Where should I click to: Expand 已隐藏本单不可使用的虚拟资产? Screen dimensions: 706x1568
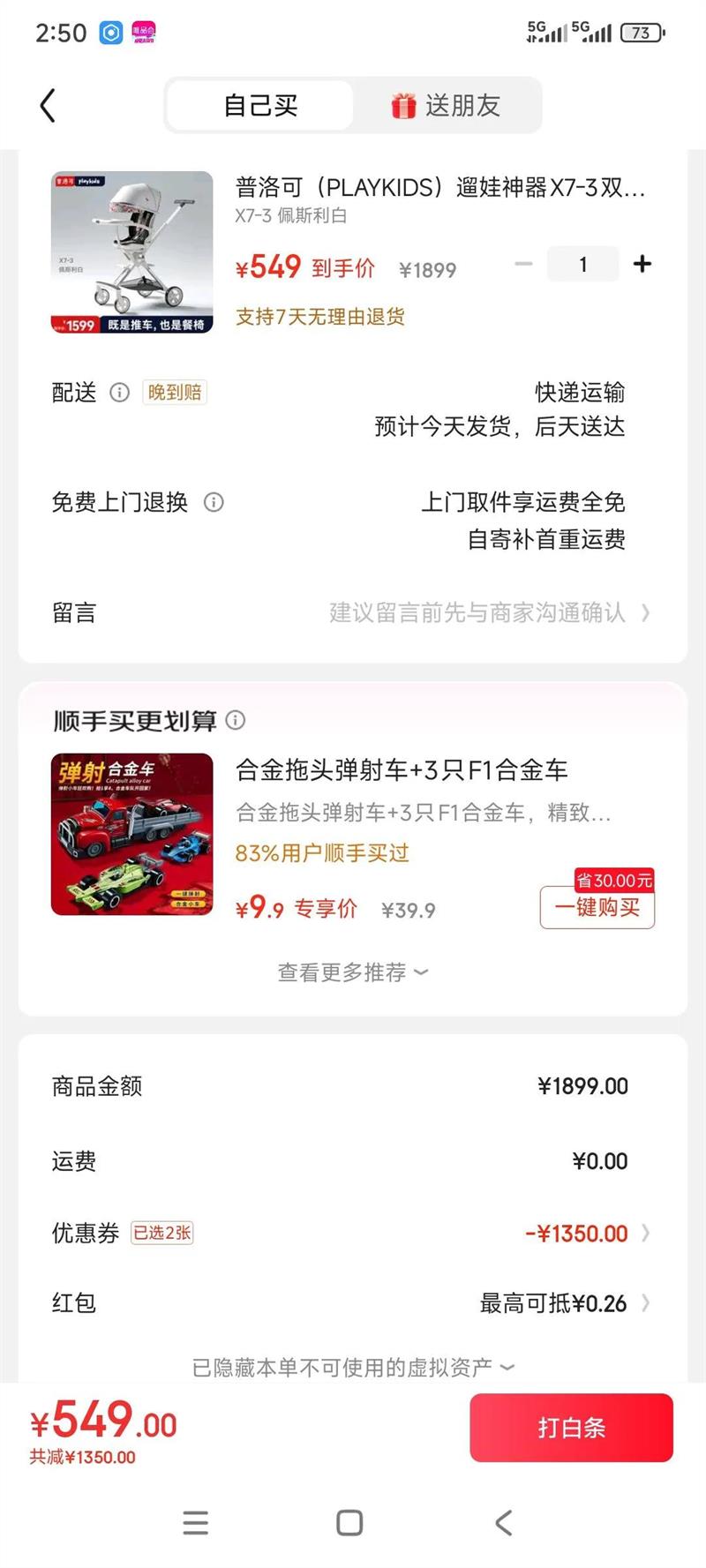click(352, 1367)
